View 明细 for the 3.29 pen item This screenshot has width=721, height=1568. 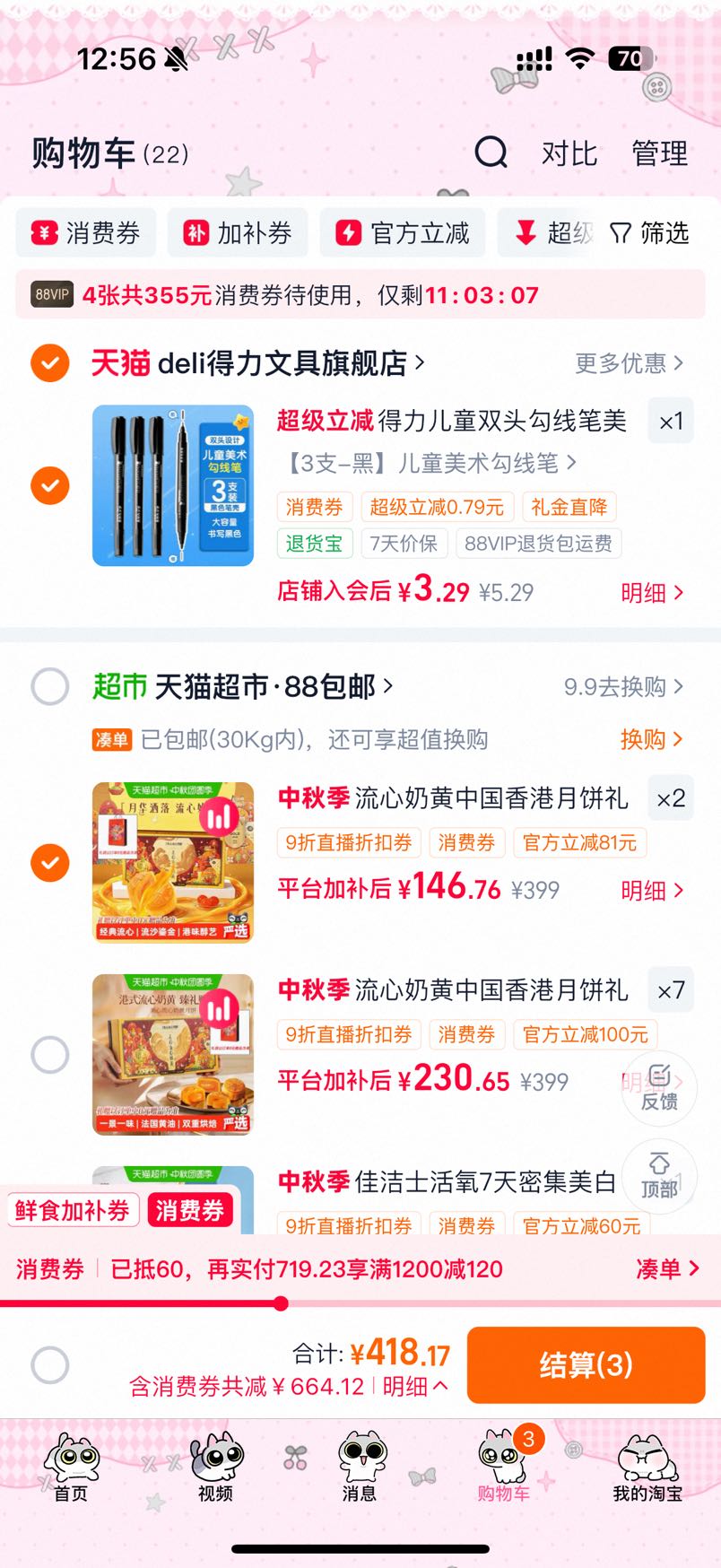652,593
